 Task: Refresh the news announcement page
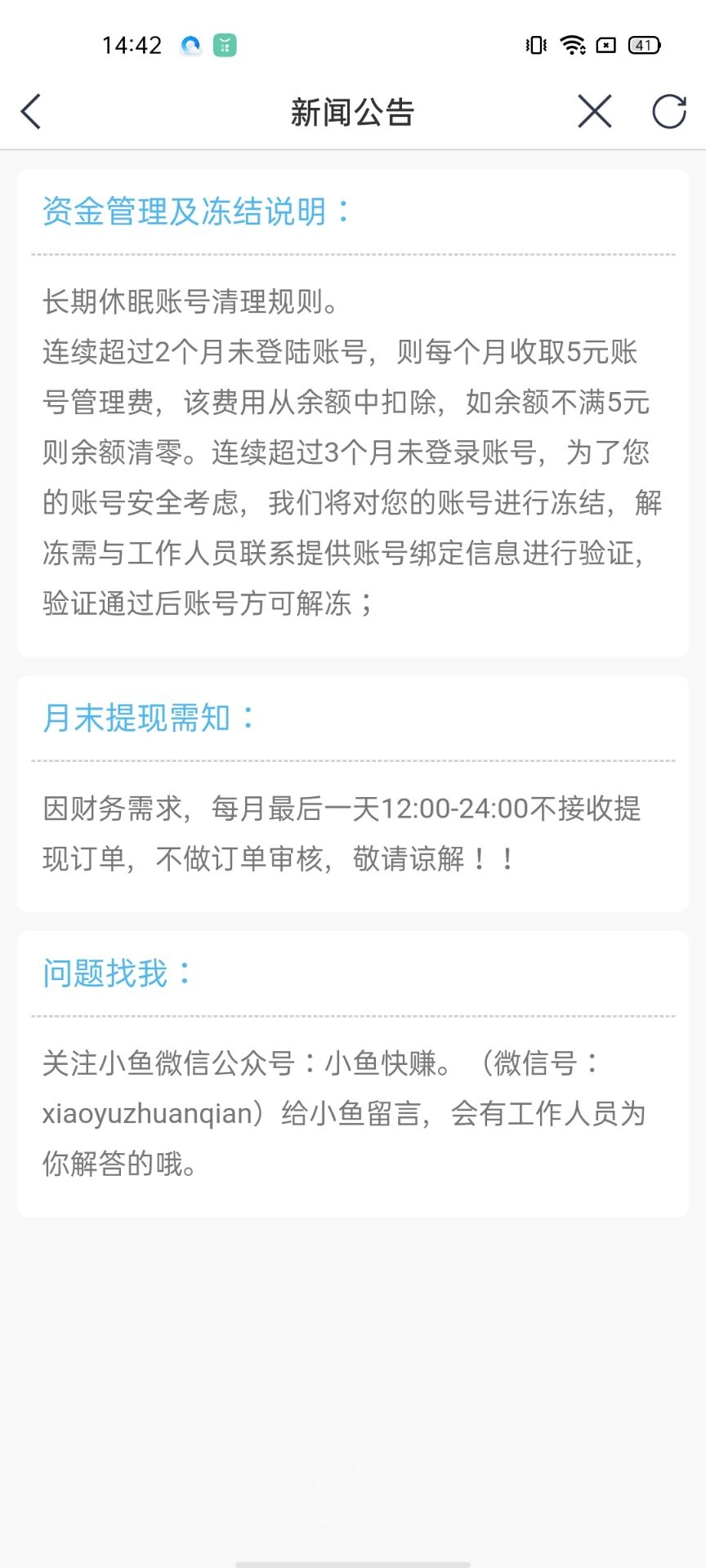(x=668, y=112)
